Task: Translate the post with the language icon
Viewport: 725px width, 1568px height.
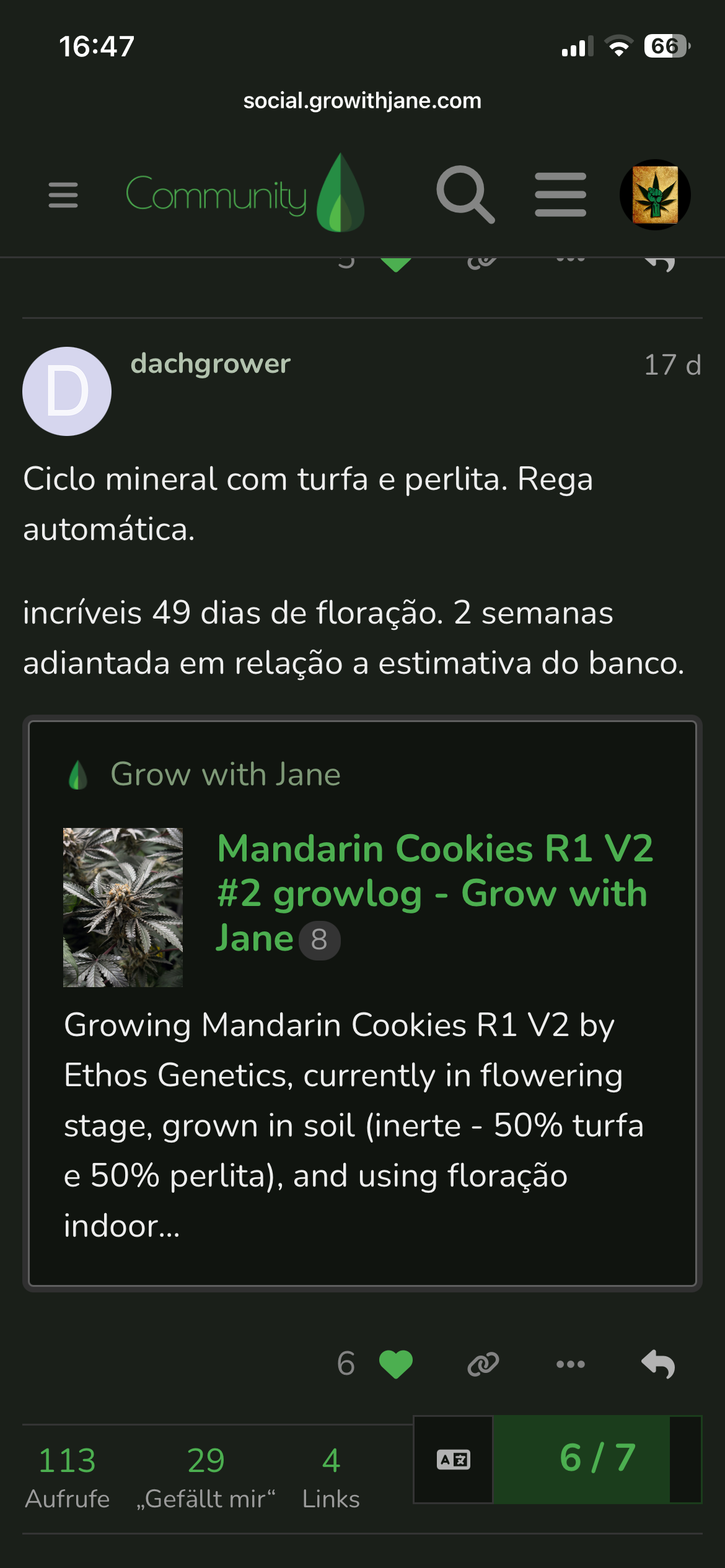Action: point(454,1460)
